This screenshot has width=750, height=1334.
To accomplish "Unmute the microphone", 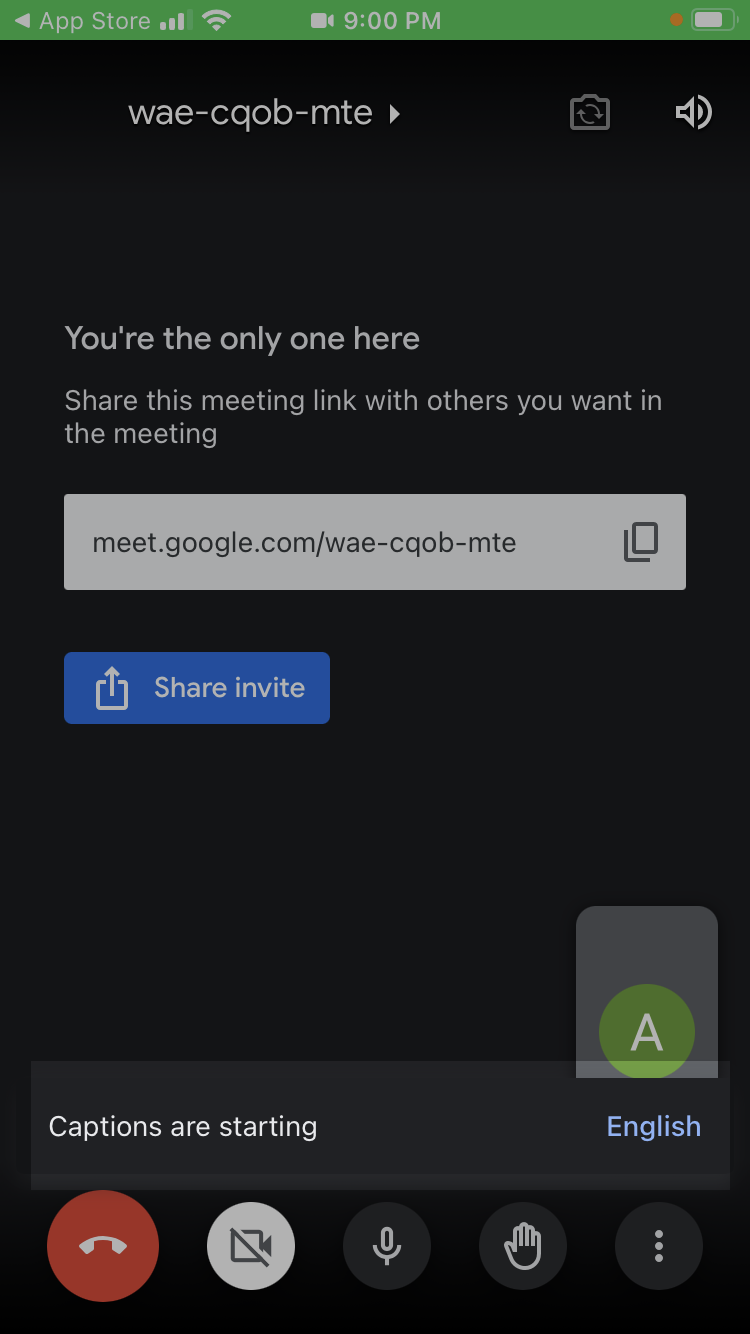I will (x=387, y=1246).
